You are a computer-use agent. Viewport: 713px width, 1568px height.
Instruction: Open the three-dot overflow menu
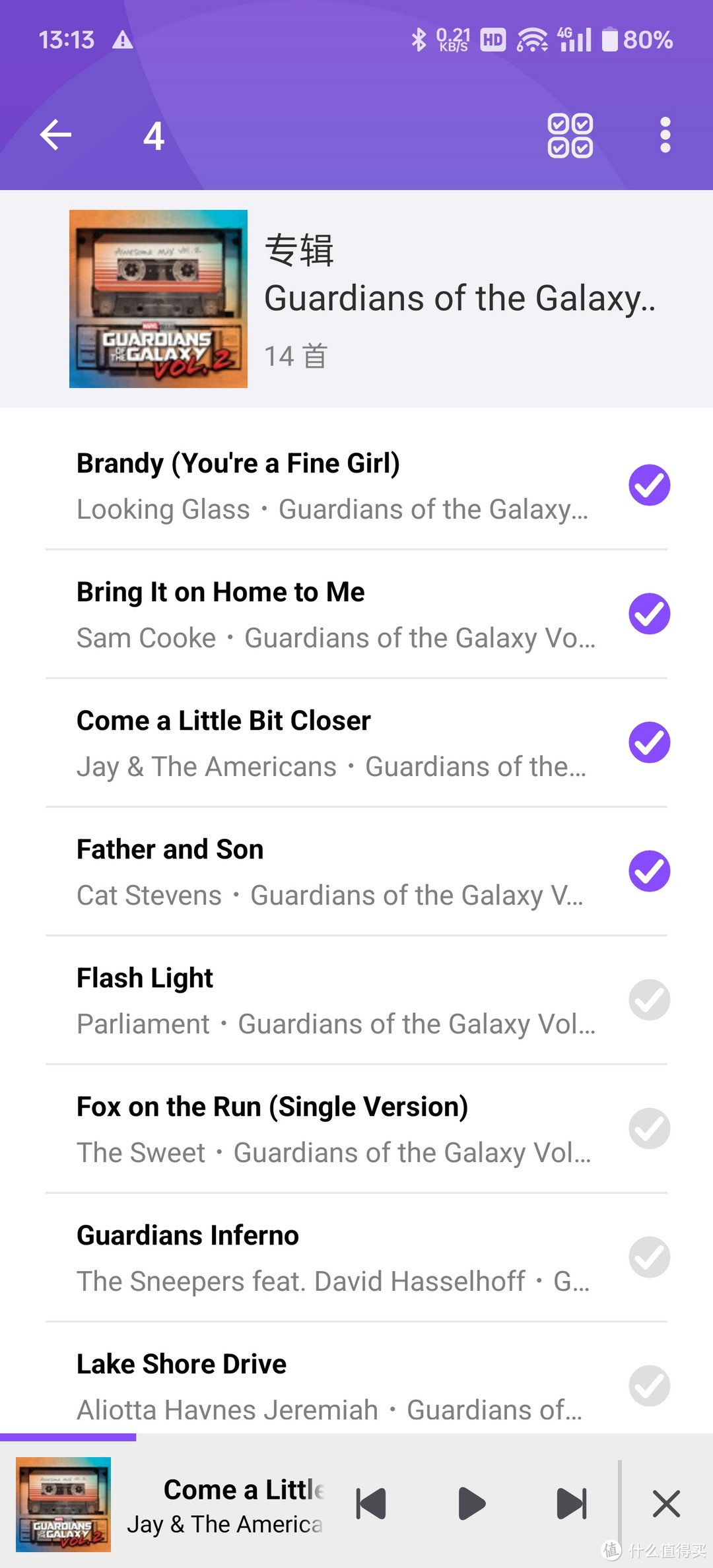pyautogui.click(x=665, y=135)
